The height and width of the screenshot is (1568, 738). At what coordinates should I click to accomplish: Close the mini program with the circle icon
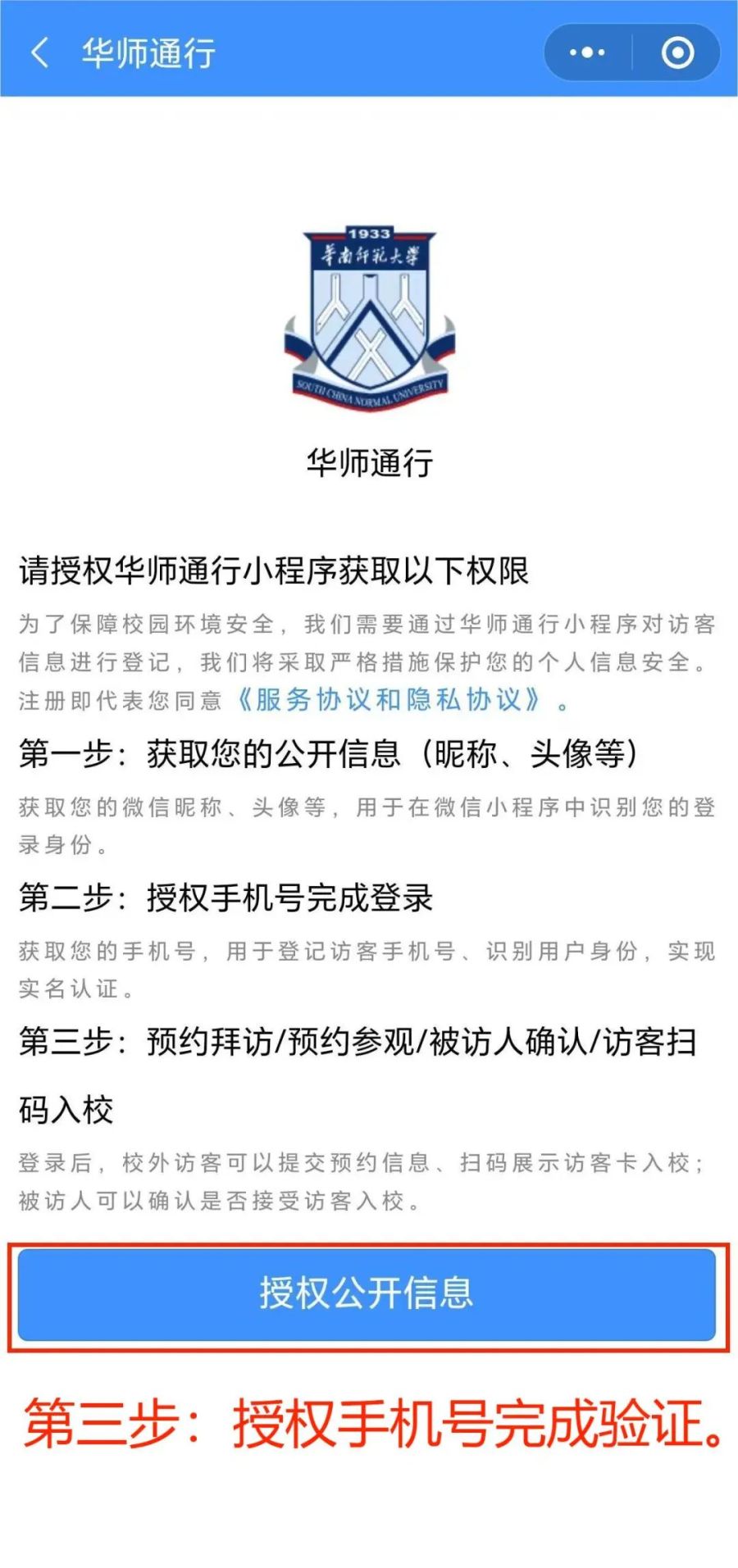click(677, 53)
